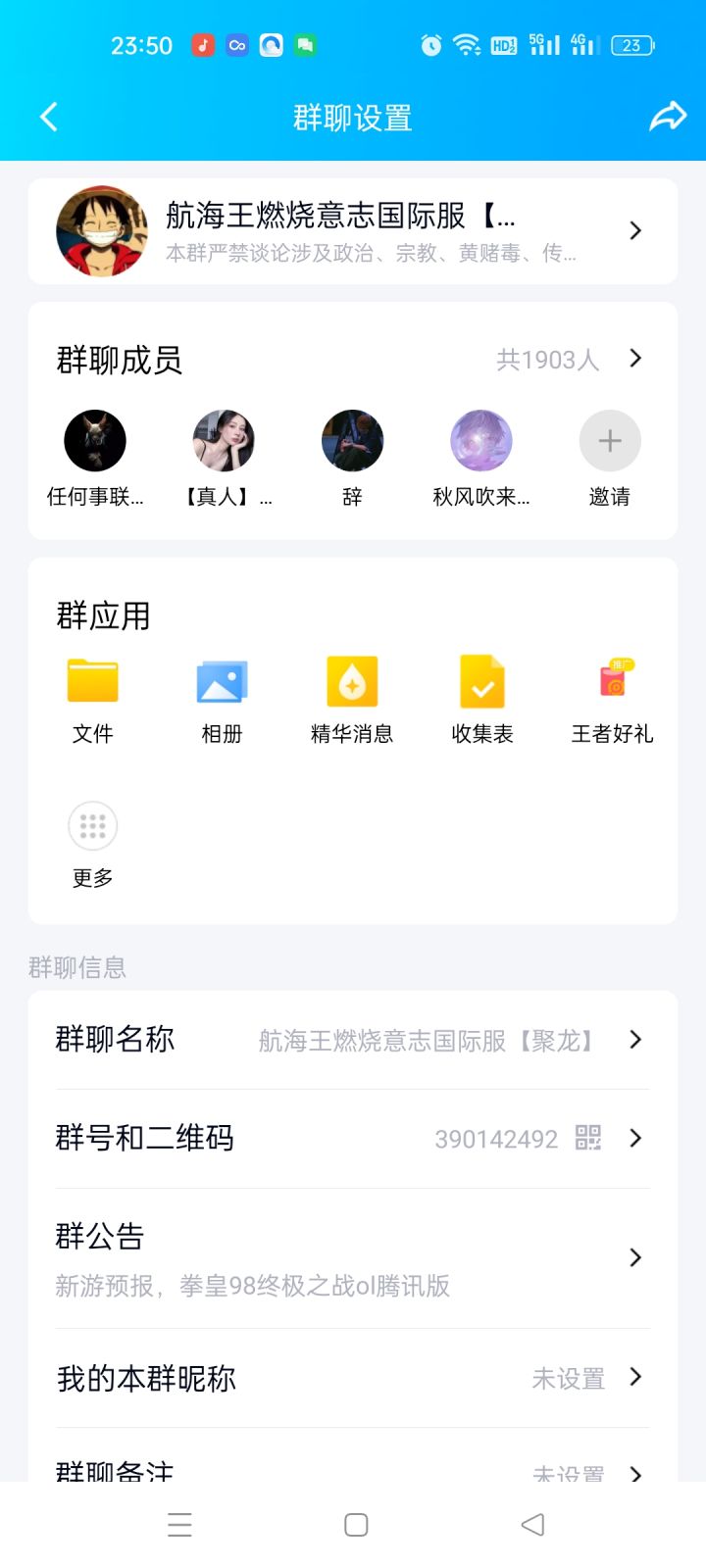Open the 群公告 announcement
The image size is (706, 1568).
coord(353,1258)
